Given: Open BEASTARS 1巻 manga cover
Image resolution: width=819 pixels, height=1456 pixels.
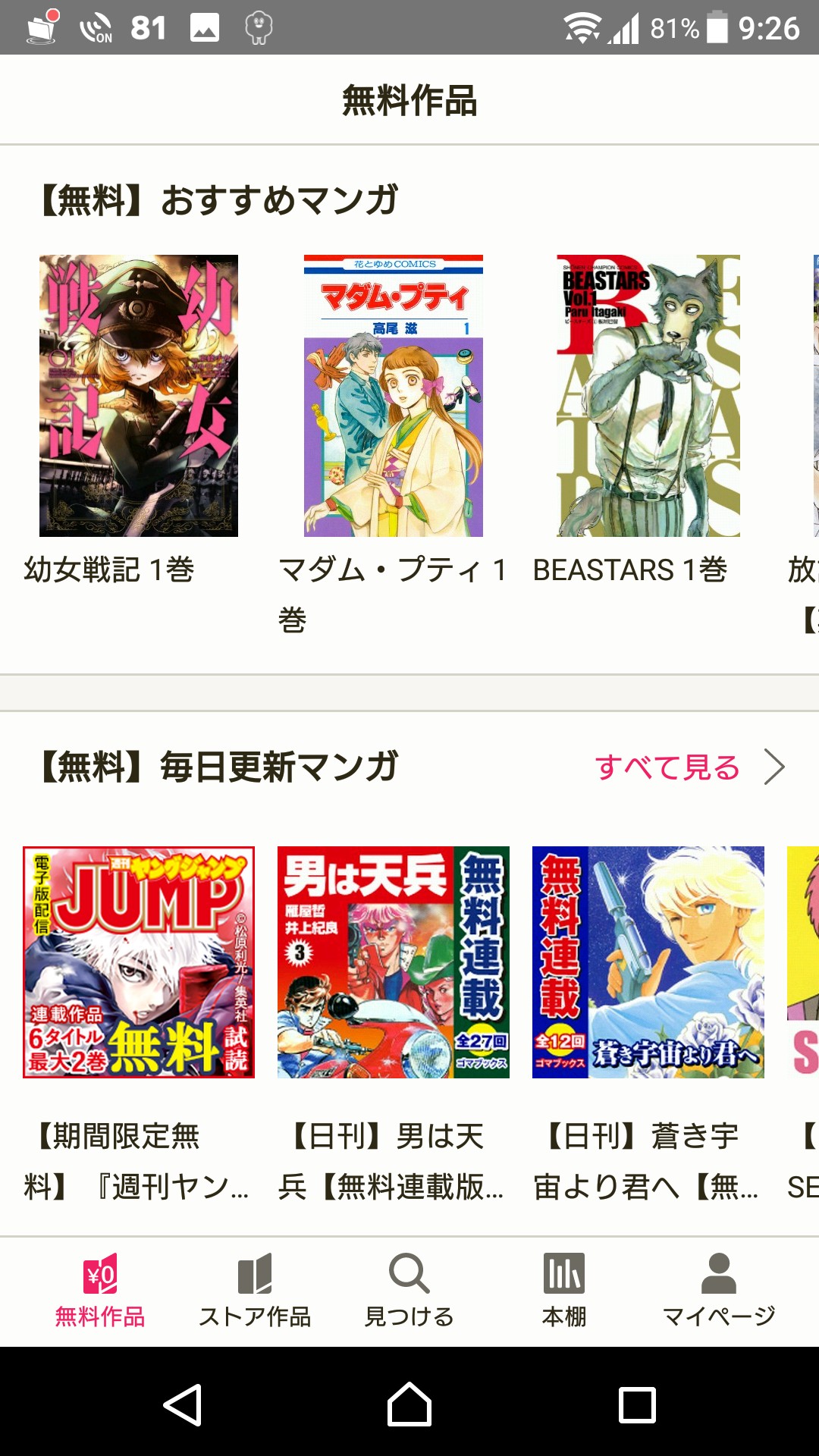Looking at the screenshot, I should click(x=648, y=395).
